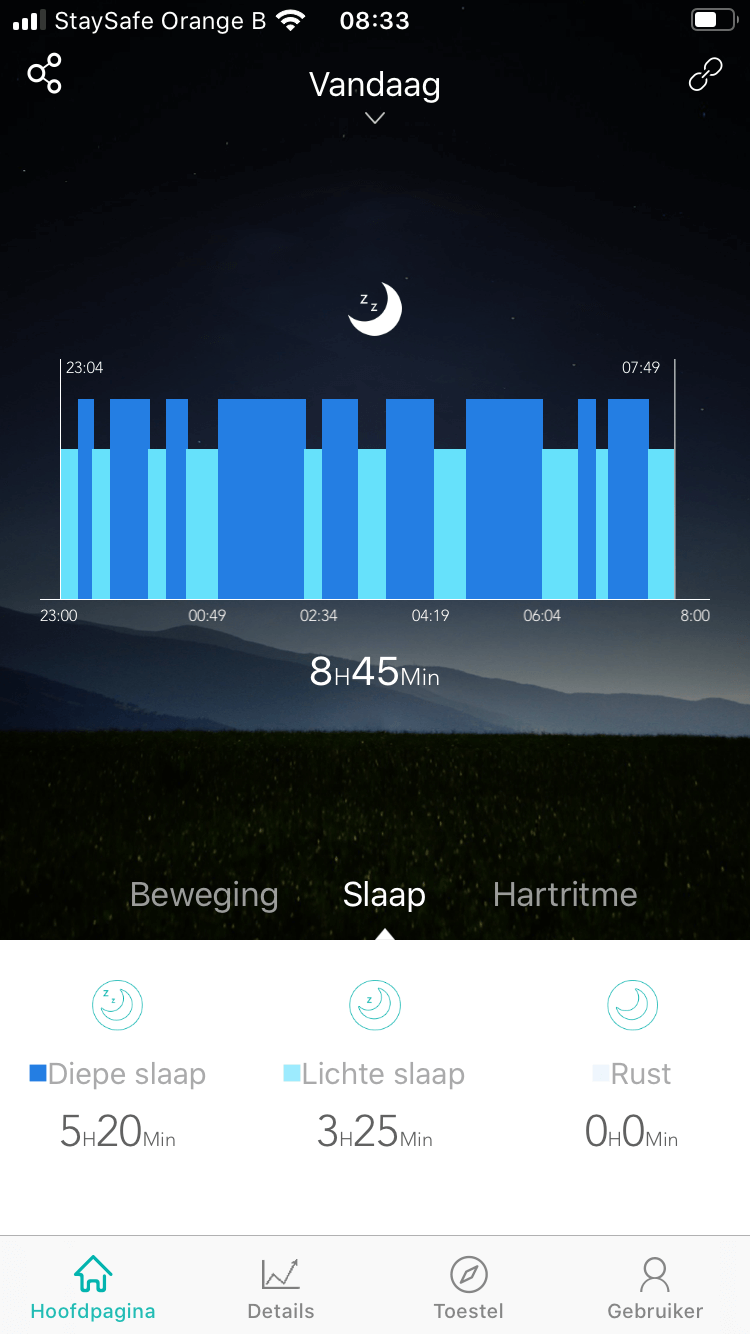Image resolution: width=750 pixels, height=1334 pixels.
Task: Switch to the Hartritme tab
Action: coord(565,894)
